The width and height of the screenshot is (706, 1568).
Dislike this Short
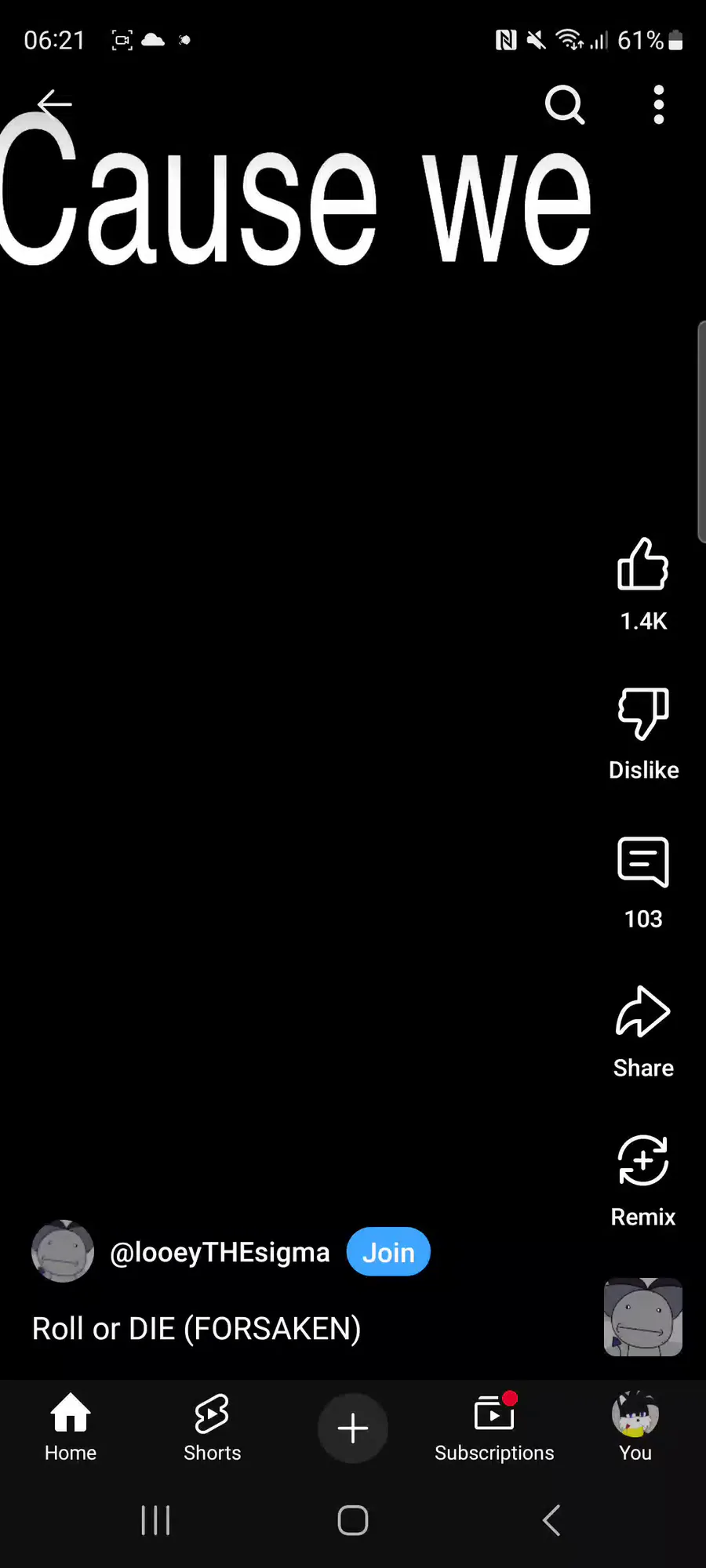(643, 713)
